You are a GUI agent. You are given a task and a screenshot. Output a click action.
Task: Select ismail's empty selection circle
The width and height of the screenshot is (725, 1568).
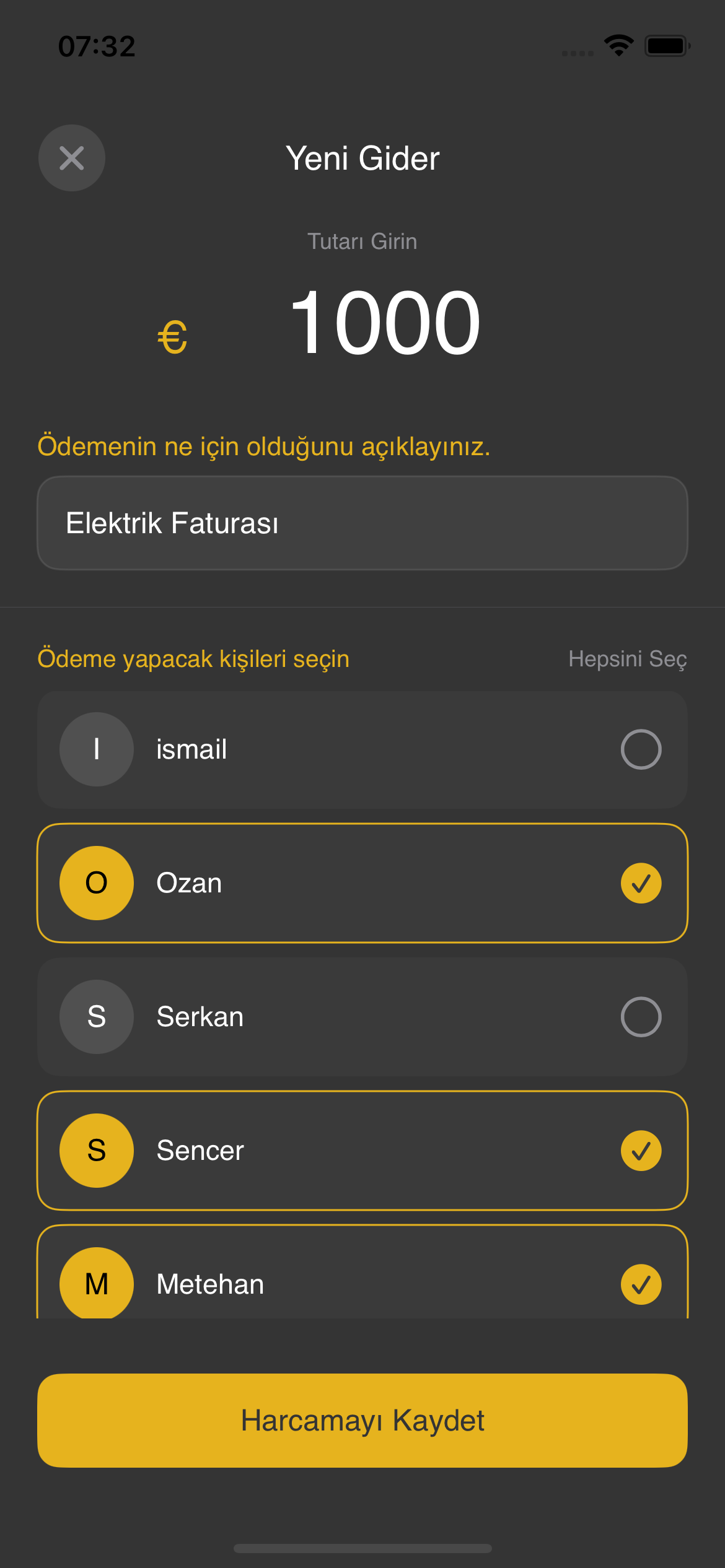pos(641,749)
